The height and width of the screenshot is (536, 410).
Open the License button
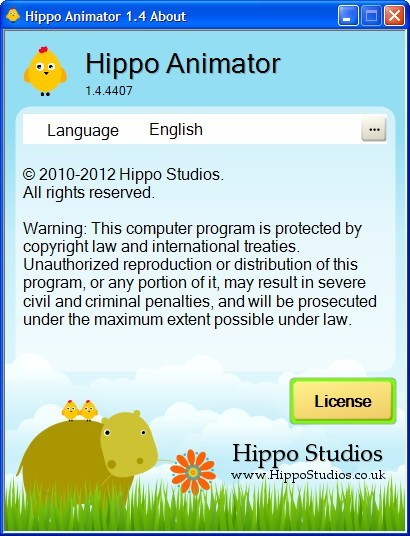click(343, 401)
